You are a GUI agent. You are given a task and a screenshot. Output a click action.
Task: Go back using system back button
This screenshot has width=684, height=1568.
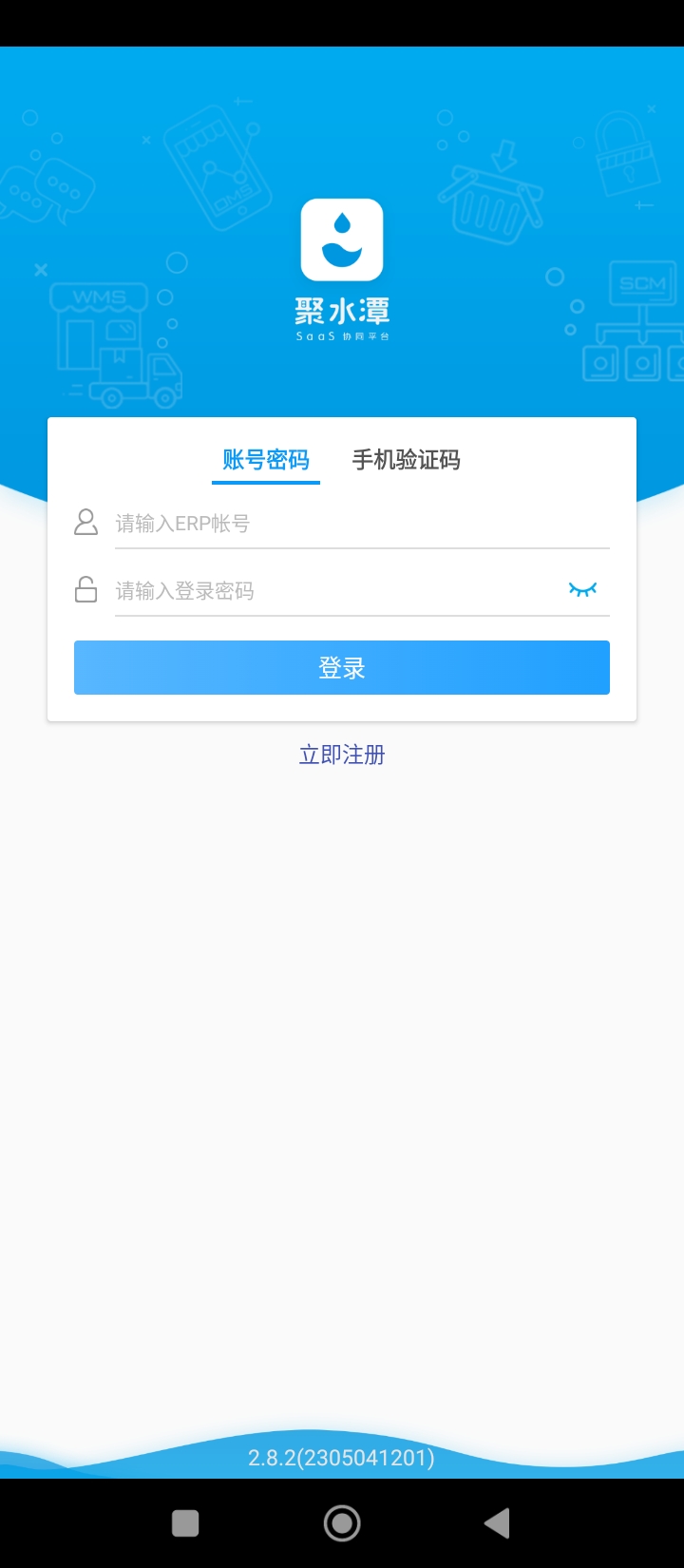coord(497,1523)
